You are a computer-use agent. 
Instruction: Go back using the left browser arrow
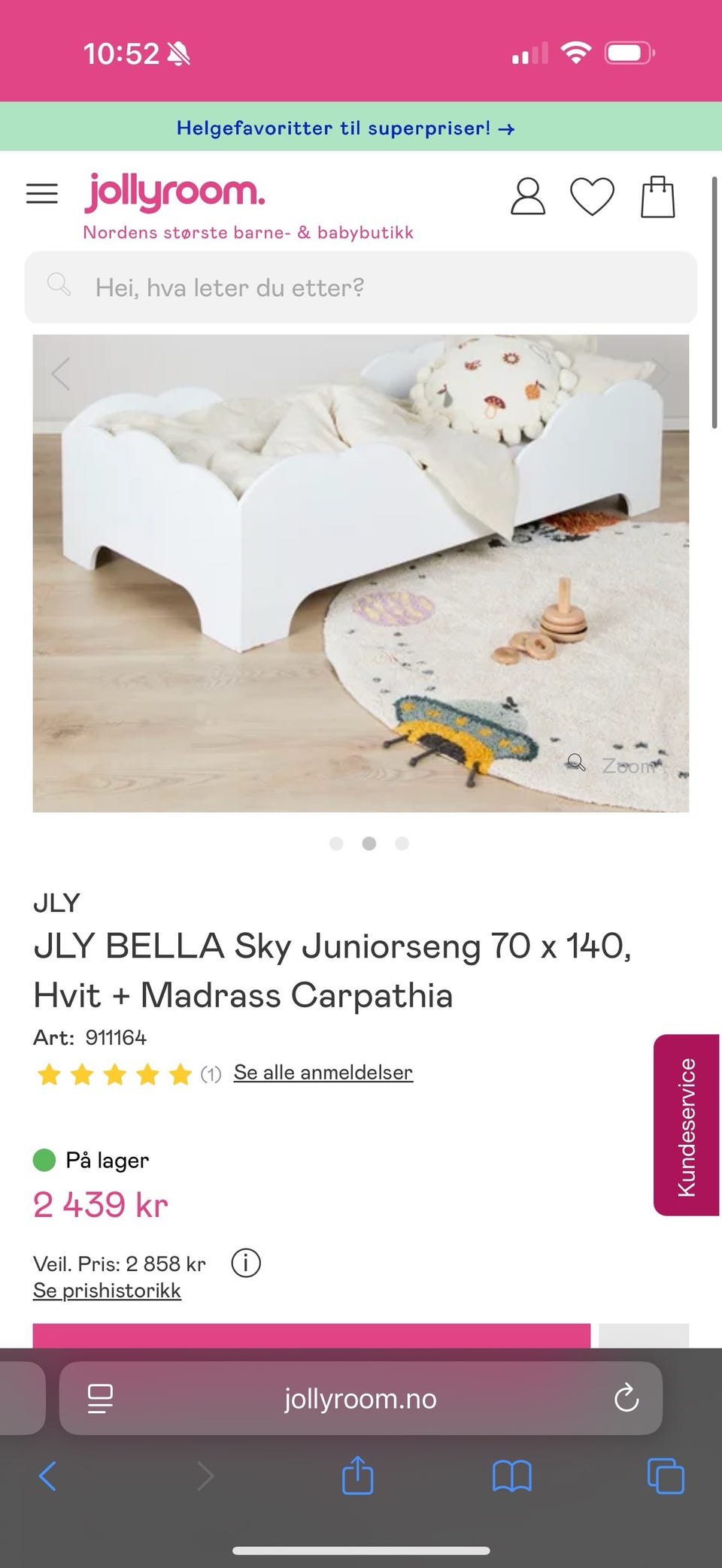tap(47, 1475)
